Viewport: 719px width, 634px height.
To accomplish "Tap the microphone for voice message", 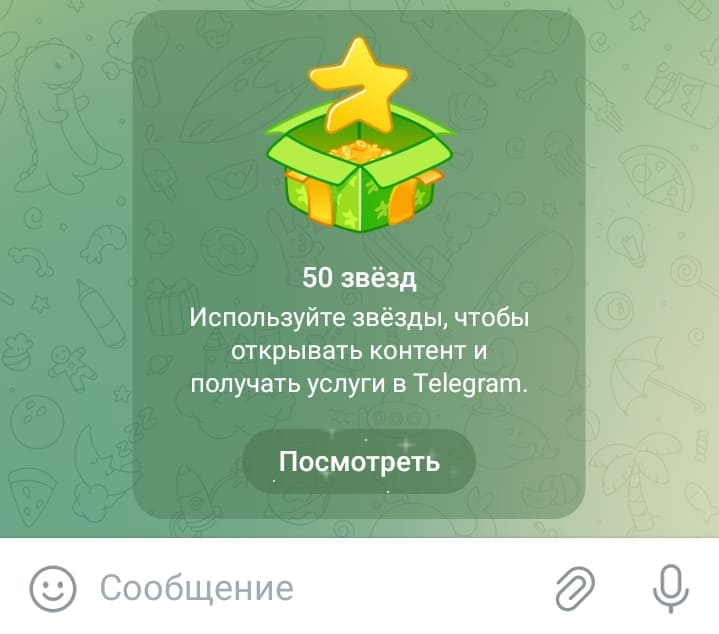I will (x=671, y=587).
